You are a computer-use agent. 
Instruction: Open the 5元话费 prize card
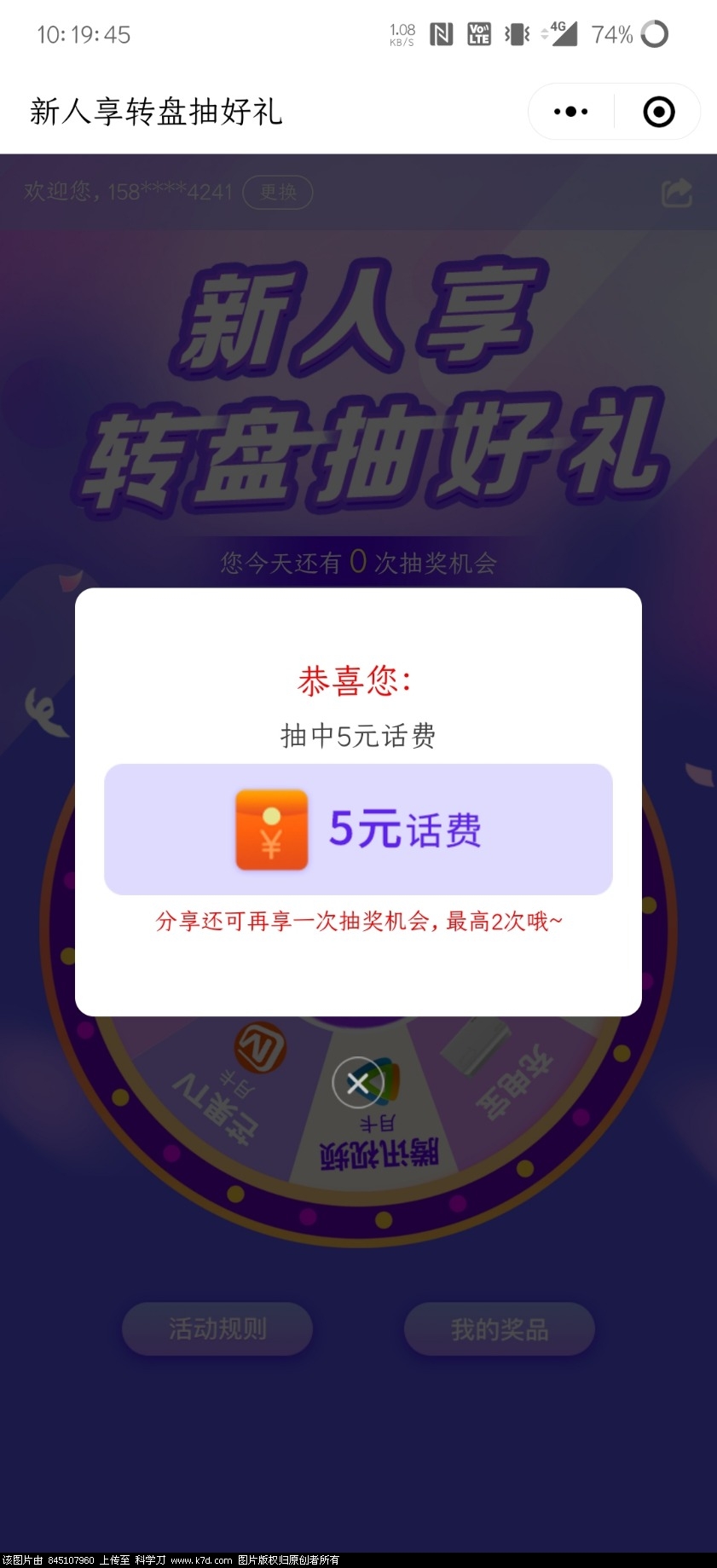(x=358, y=830)
